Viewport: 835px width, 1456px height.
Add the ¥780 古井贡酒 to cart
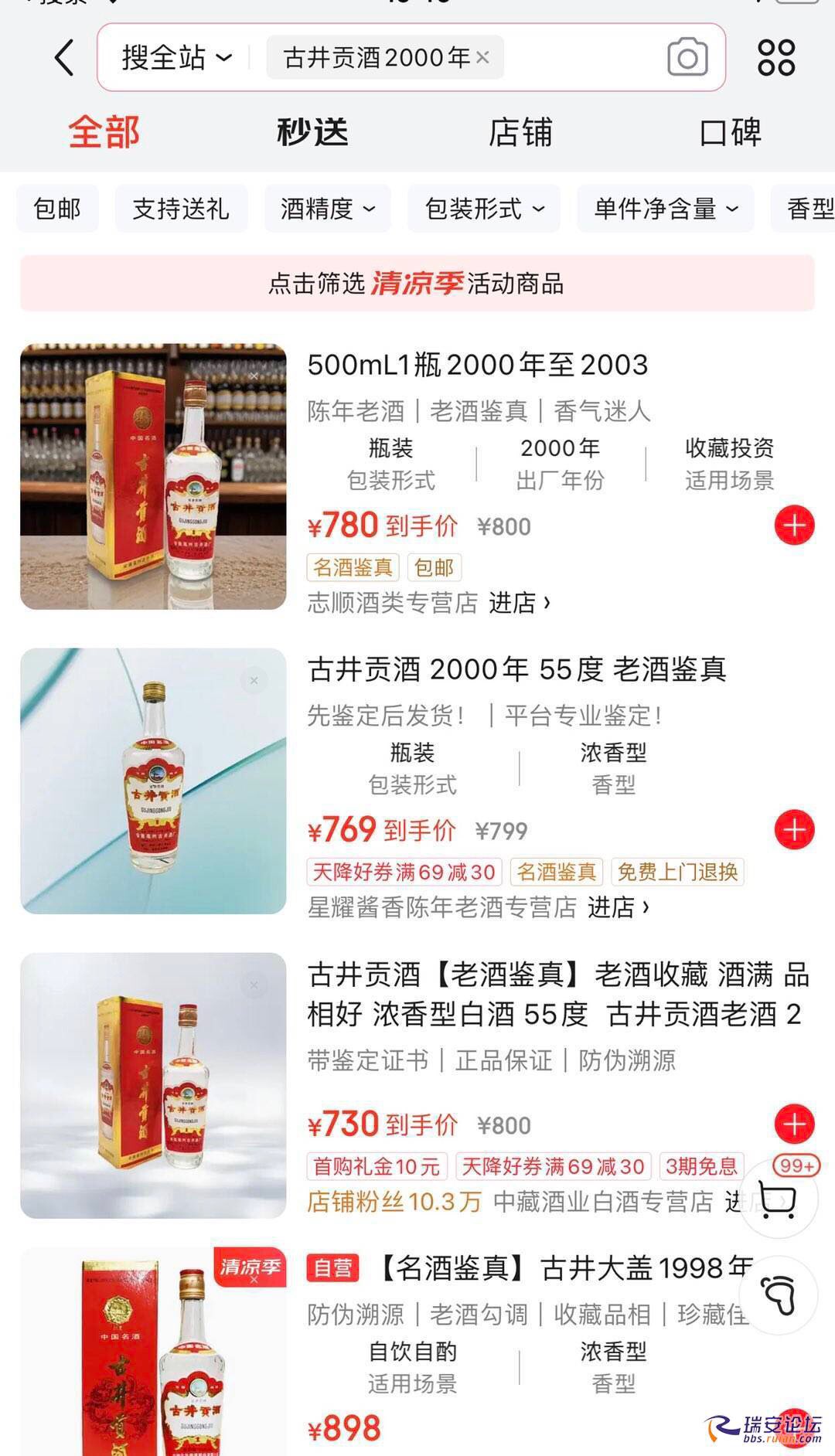794,526
